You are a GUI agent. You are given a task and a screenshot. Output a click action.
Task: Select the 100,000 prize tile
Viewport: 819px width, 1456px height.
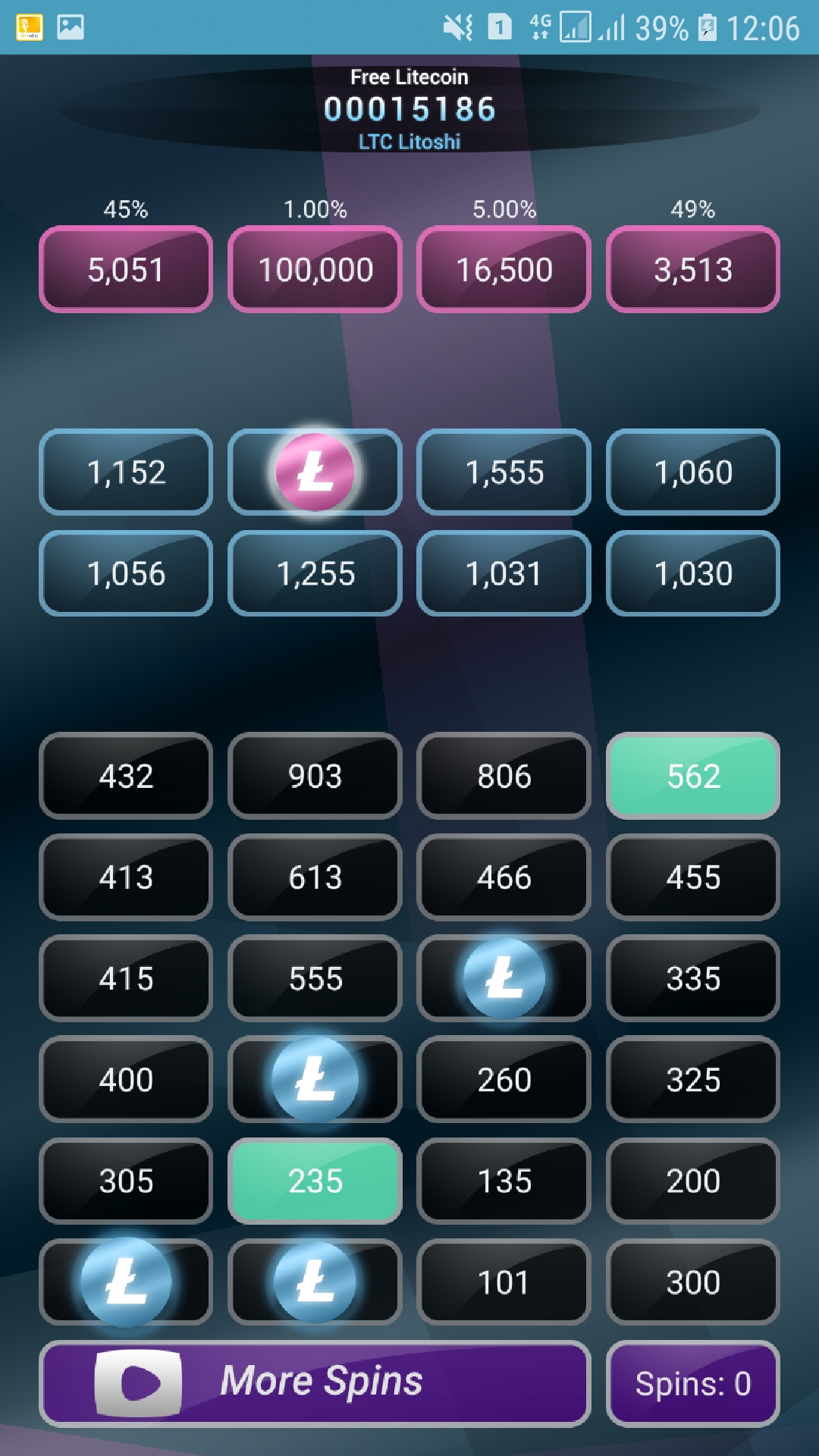point(315,270)
